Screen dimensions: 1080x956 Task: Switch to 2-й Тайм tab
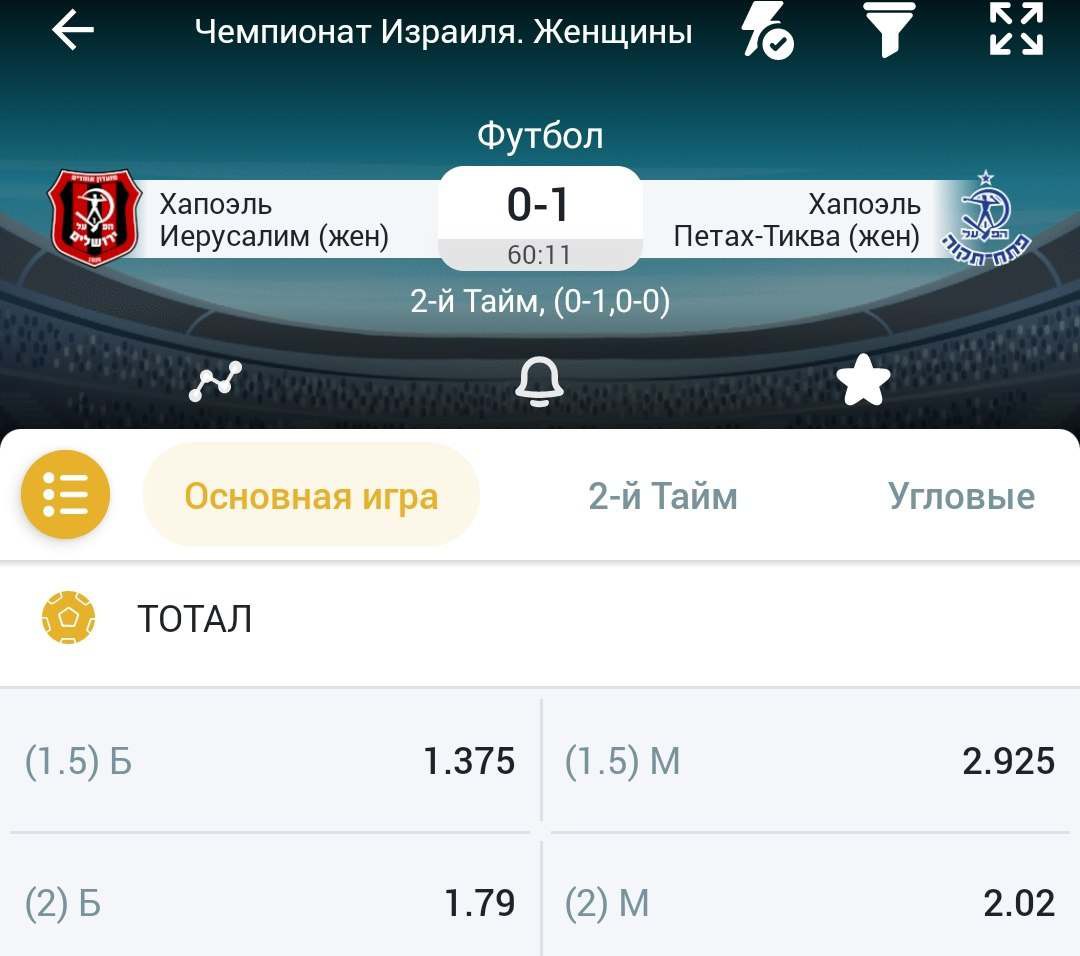pyautogui.click(x=662, y=496)
